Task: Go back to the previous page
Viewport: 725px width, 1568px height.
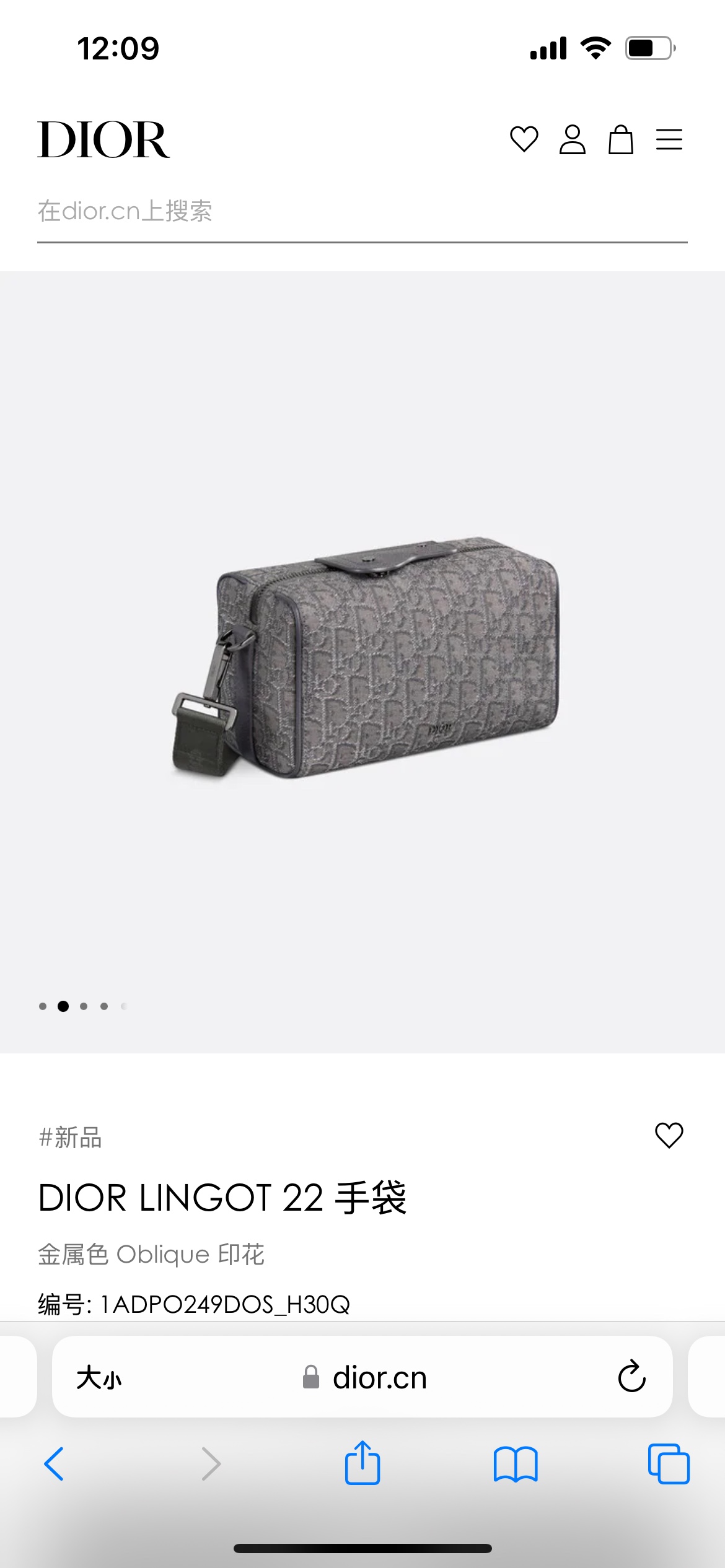Action: point(54,1464)
